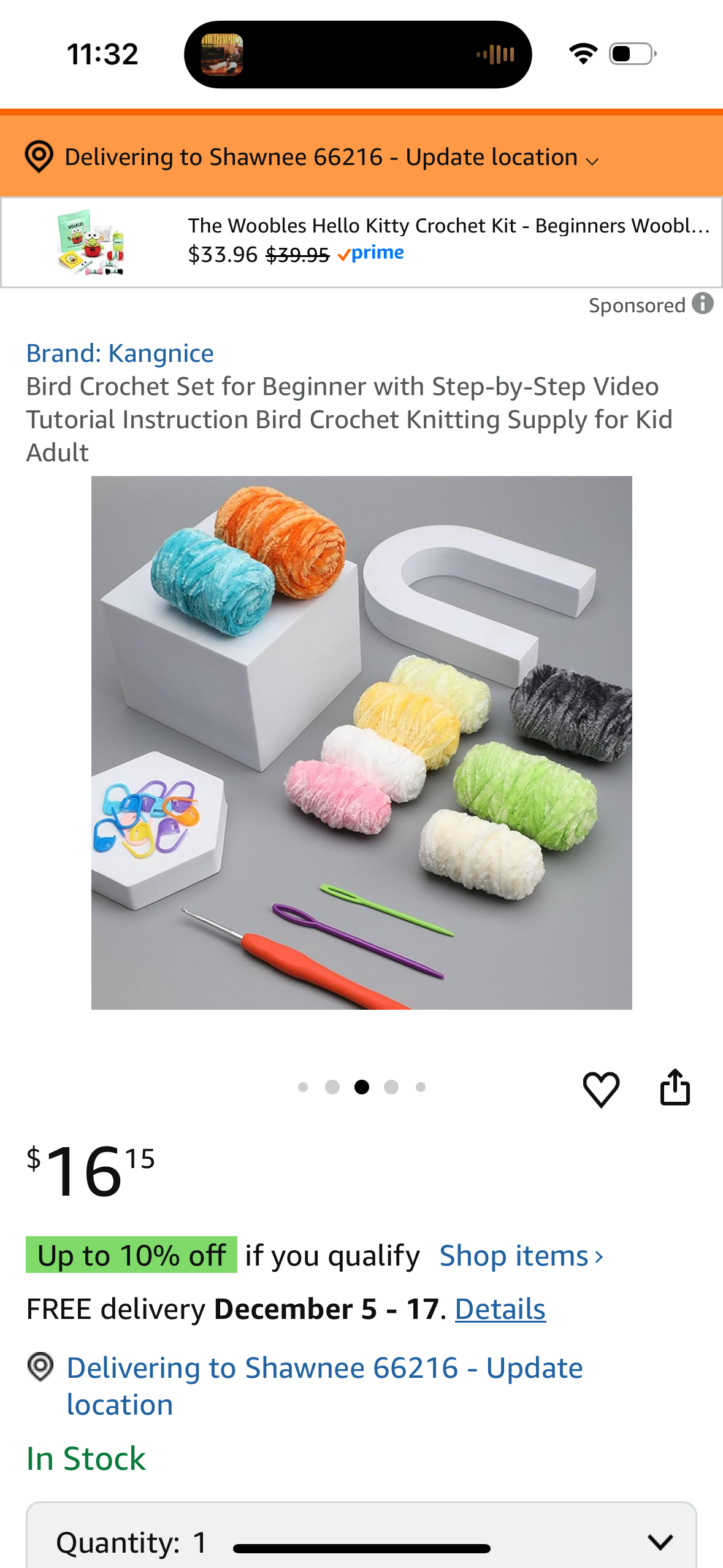Select the first image carousel dot

click(304, 1086)
